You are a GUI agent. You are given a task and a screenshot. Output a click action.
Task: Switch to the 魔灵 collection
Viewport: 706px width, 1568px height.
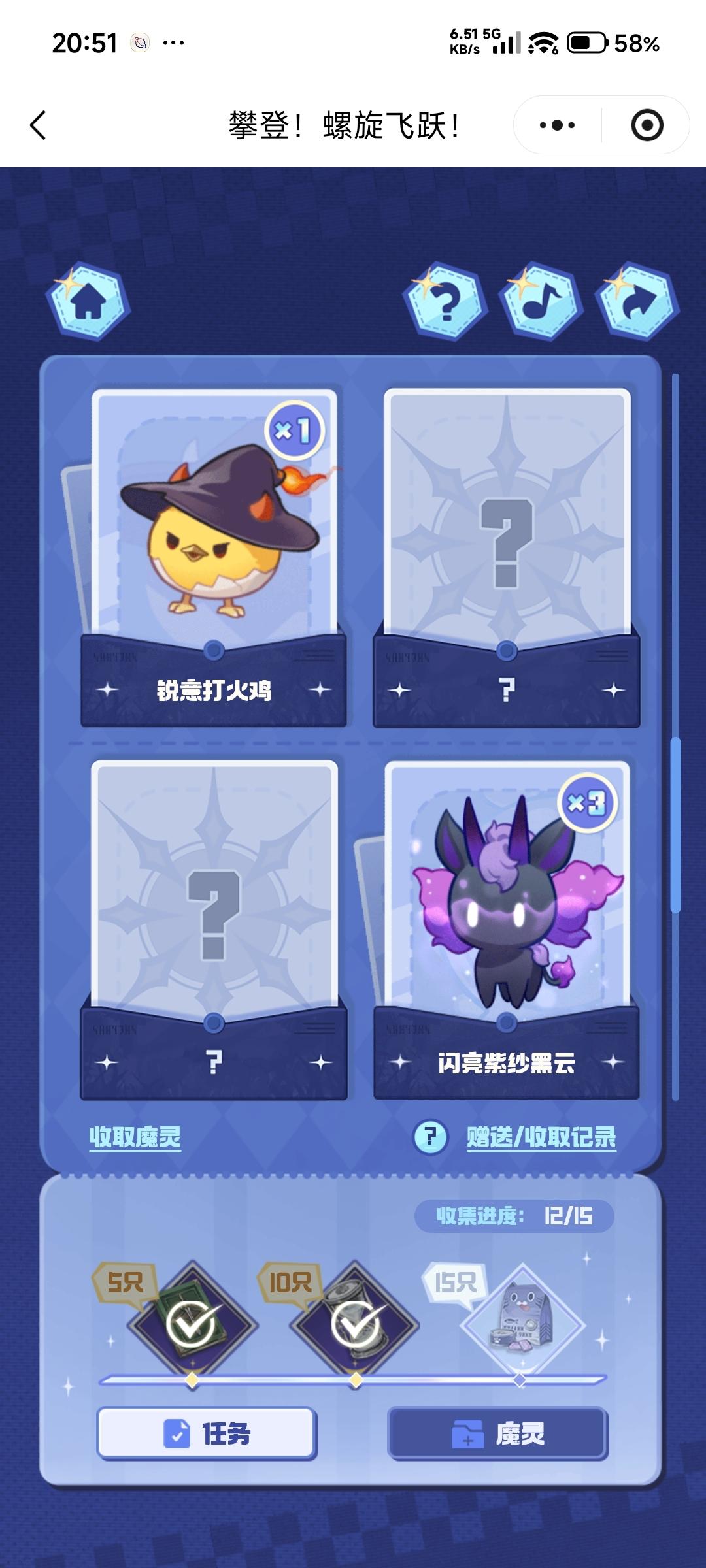pyautogui.click(x=497, y=1433)
